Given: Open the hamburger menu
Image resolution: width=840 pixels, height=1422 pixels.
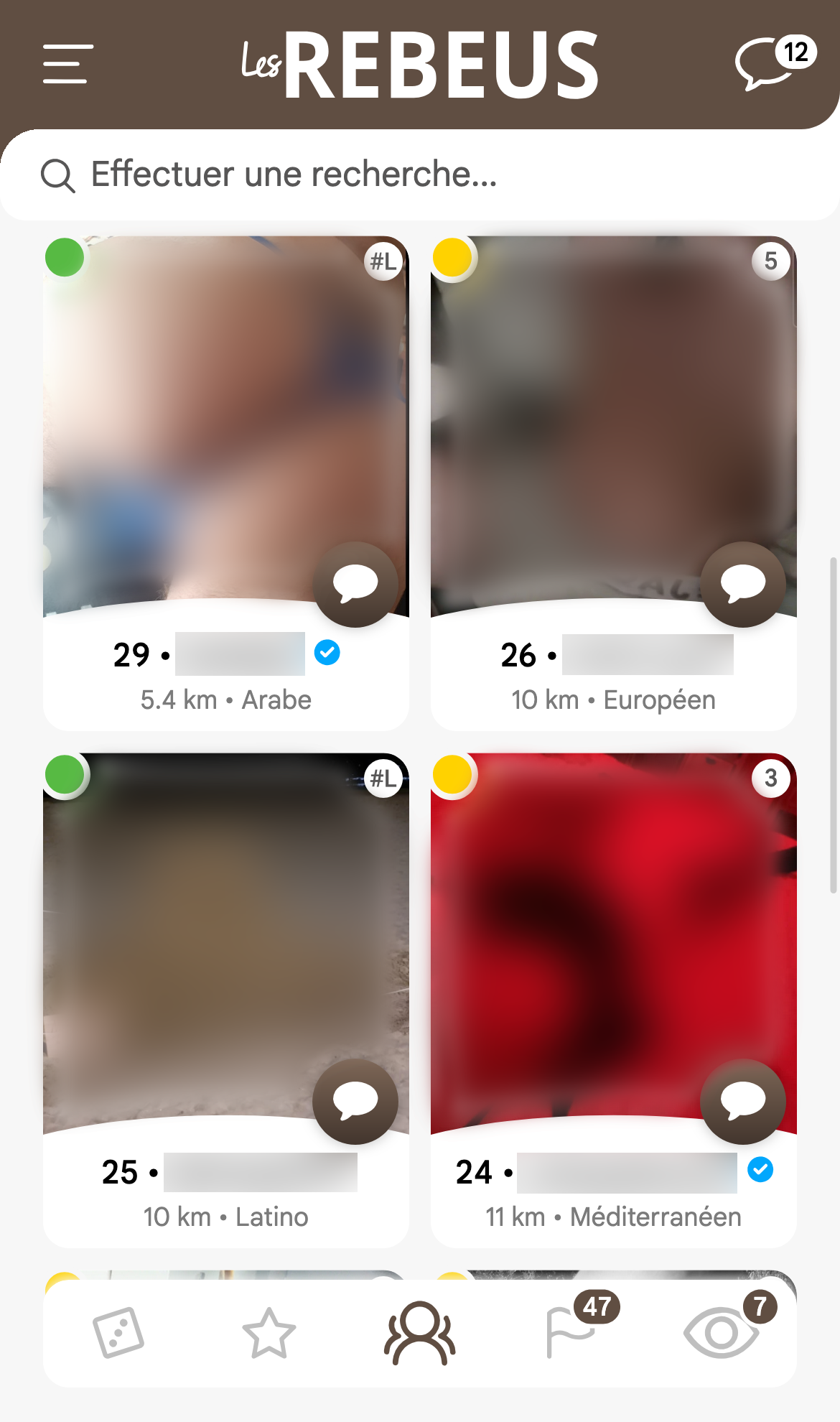Looking at the screenshot, I should (x=67, y=64).
